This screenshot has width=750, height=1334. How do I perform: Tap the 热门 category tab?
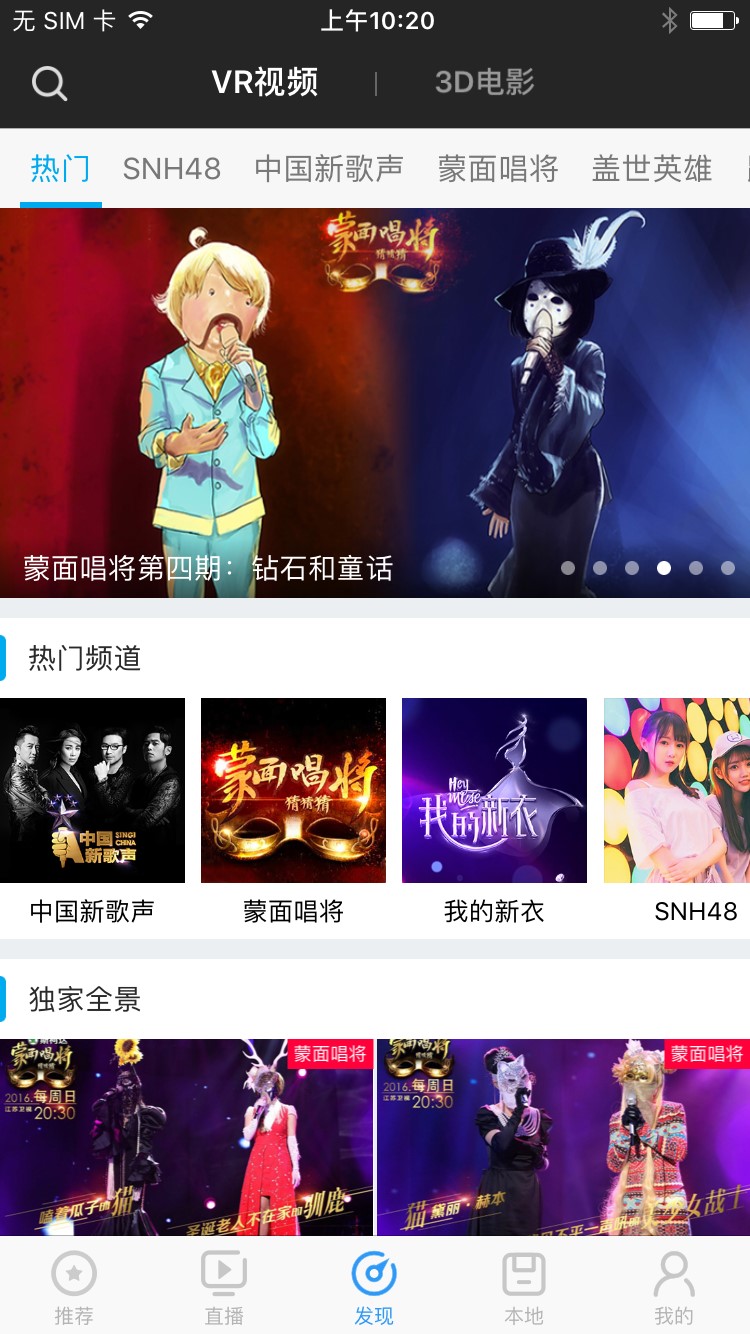(x=60, y=169)
